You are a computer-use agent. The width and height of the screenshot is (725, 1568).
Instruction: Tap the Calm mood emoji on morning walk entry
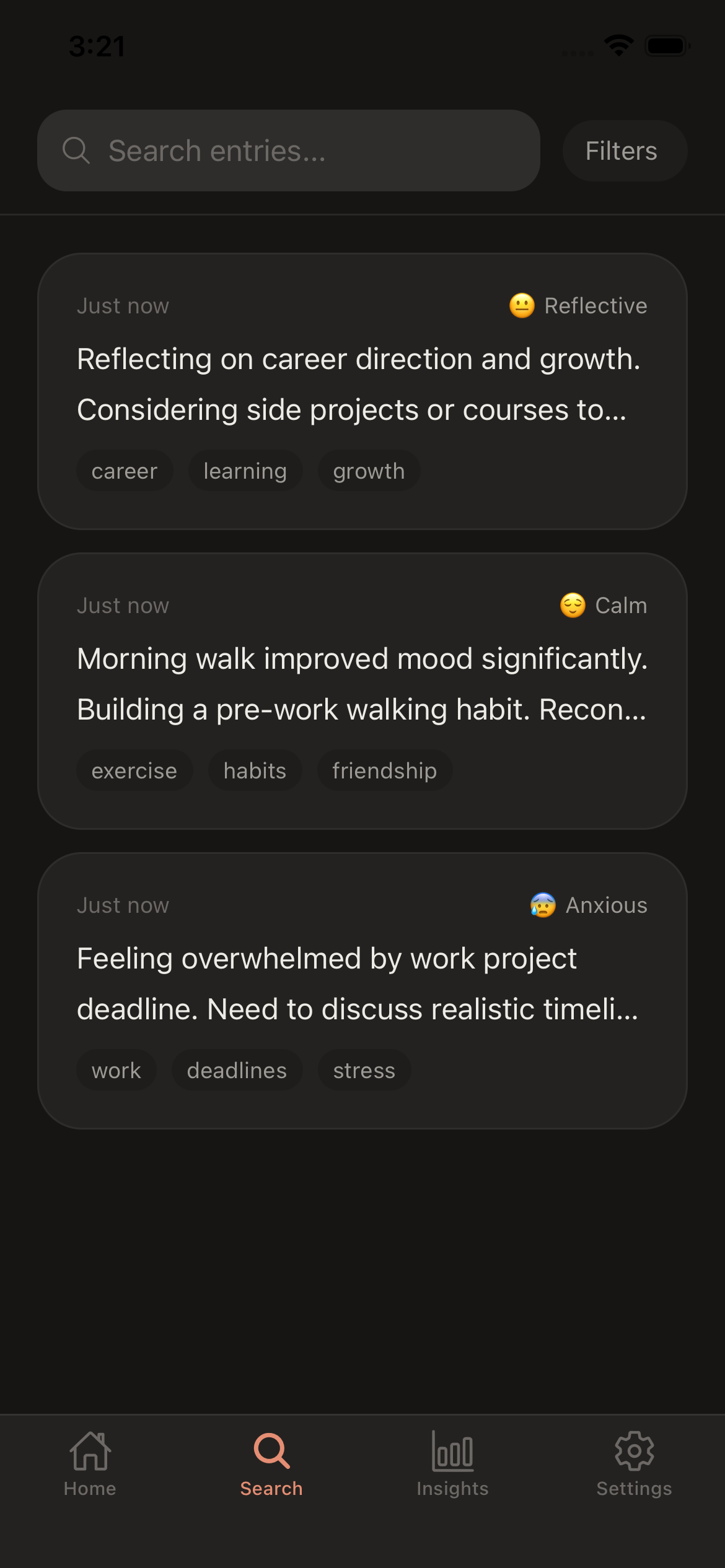pyautogui.click(x=571, y=605)
